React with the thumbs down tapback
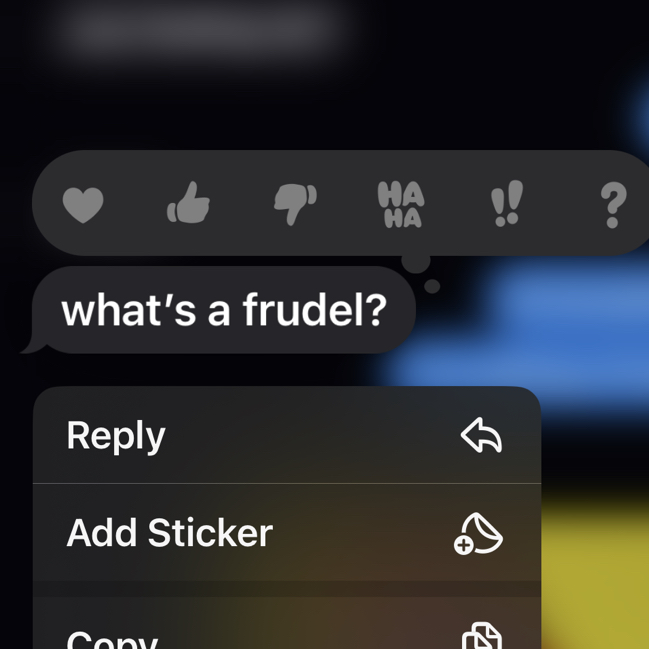Image resolution: width=649 pixels, height=649 pixels. pyautogui.click(x=295, y=205)
